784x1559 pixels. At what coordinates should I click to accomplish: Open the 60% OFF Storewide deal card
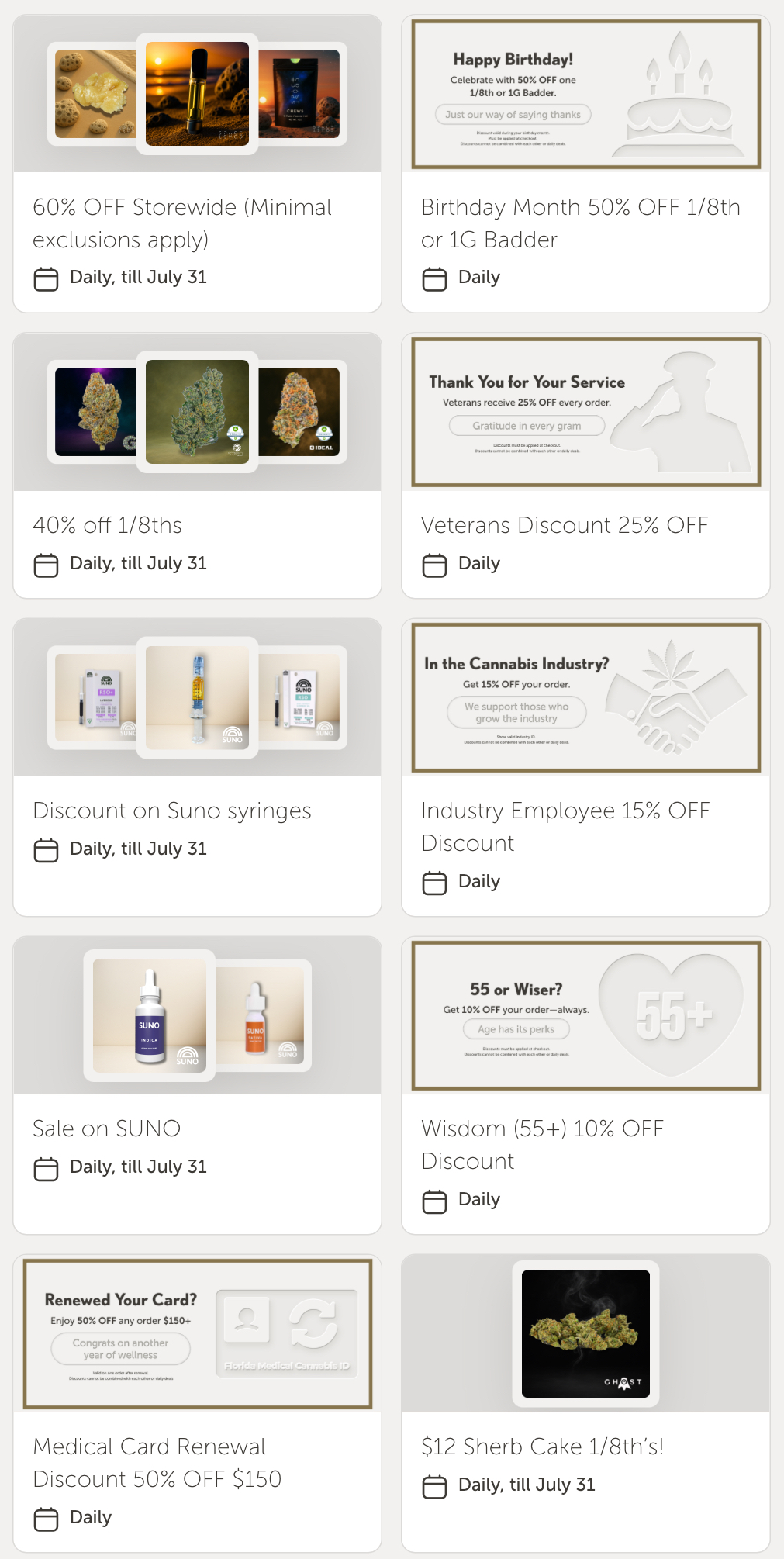(197, 223)
